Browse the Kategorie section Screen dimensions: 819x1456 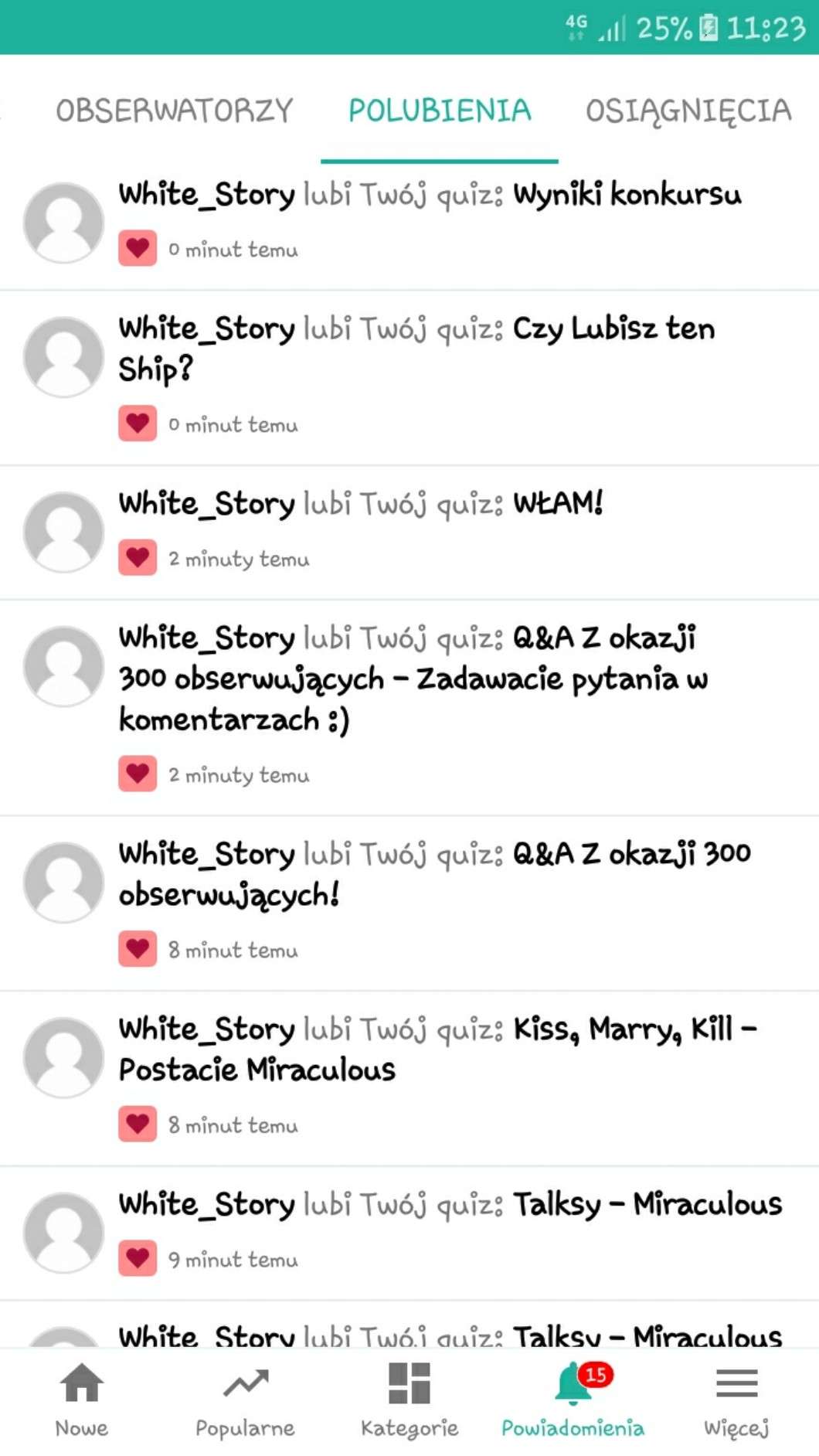[x=409, y=1400]
